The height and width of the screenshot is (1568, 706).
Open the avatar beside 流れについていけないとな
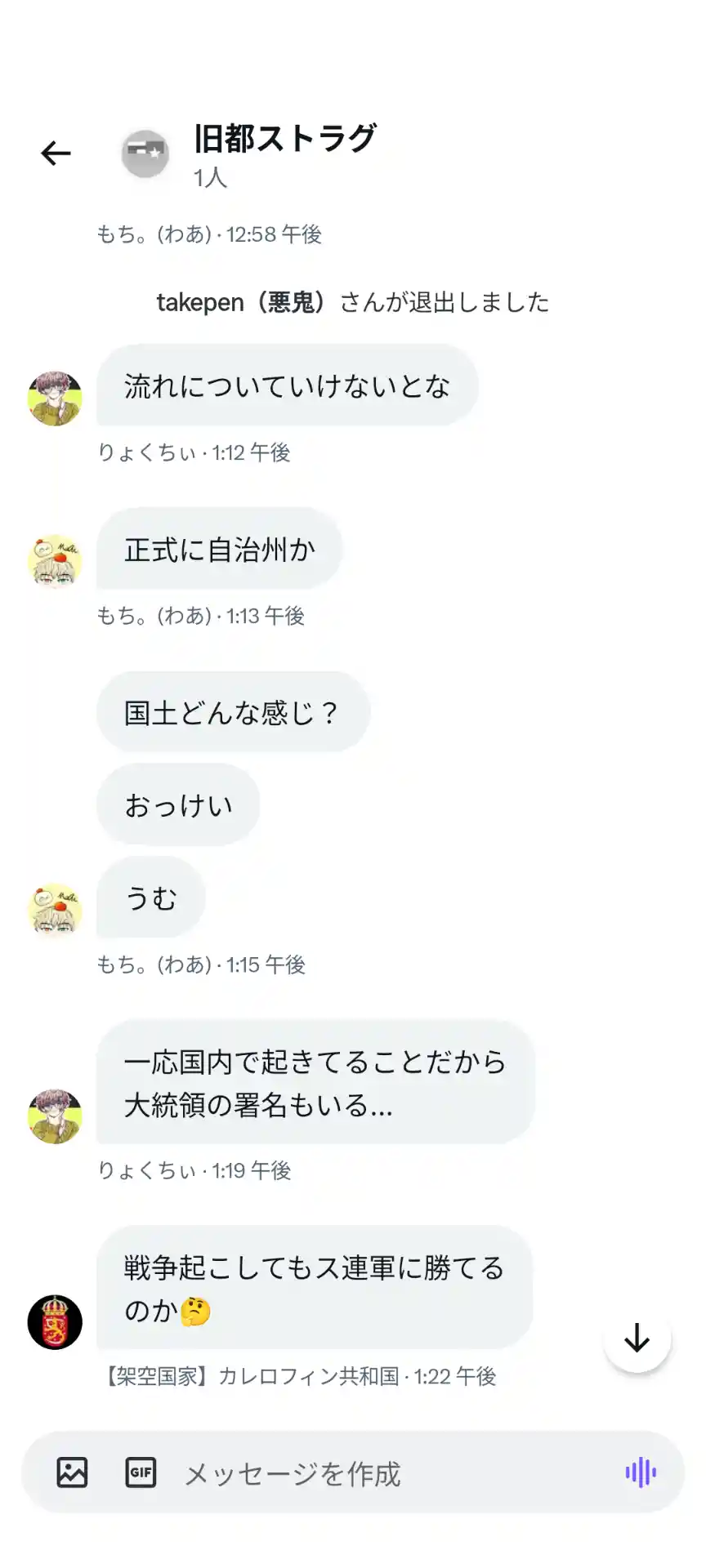[55, 399]
